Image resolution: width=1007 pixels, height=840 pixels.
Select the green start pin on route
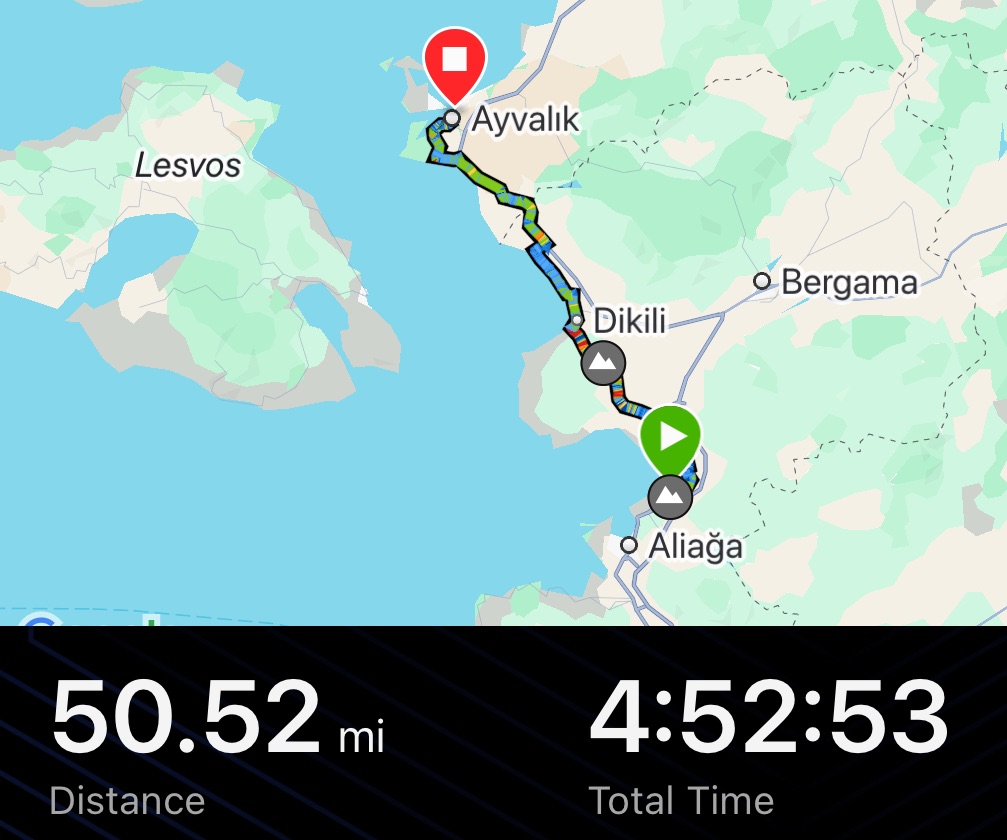click(x=671, y=437)
